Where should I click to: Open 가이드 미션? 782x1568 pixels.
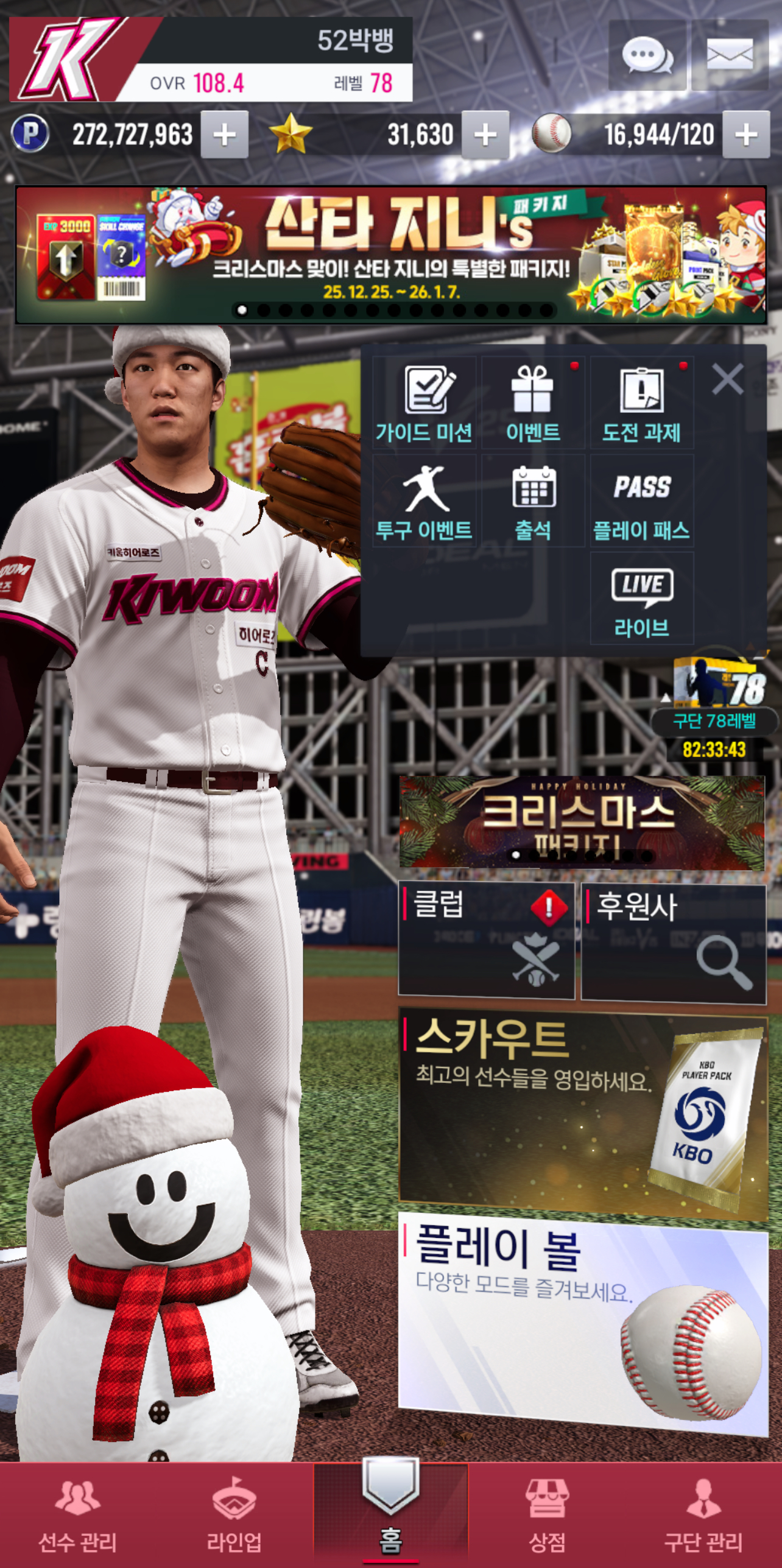(424, 403)
